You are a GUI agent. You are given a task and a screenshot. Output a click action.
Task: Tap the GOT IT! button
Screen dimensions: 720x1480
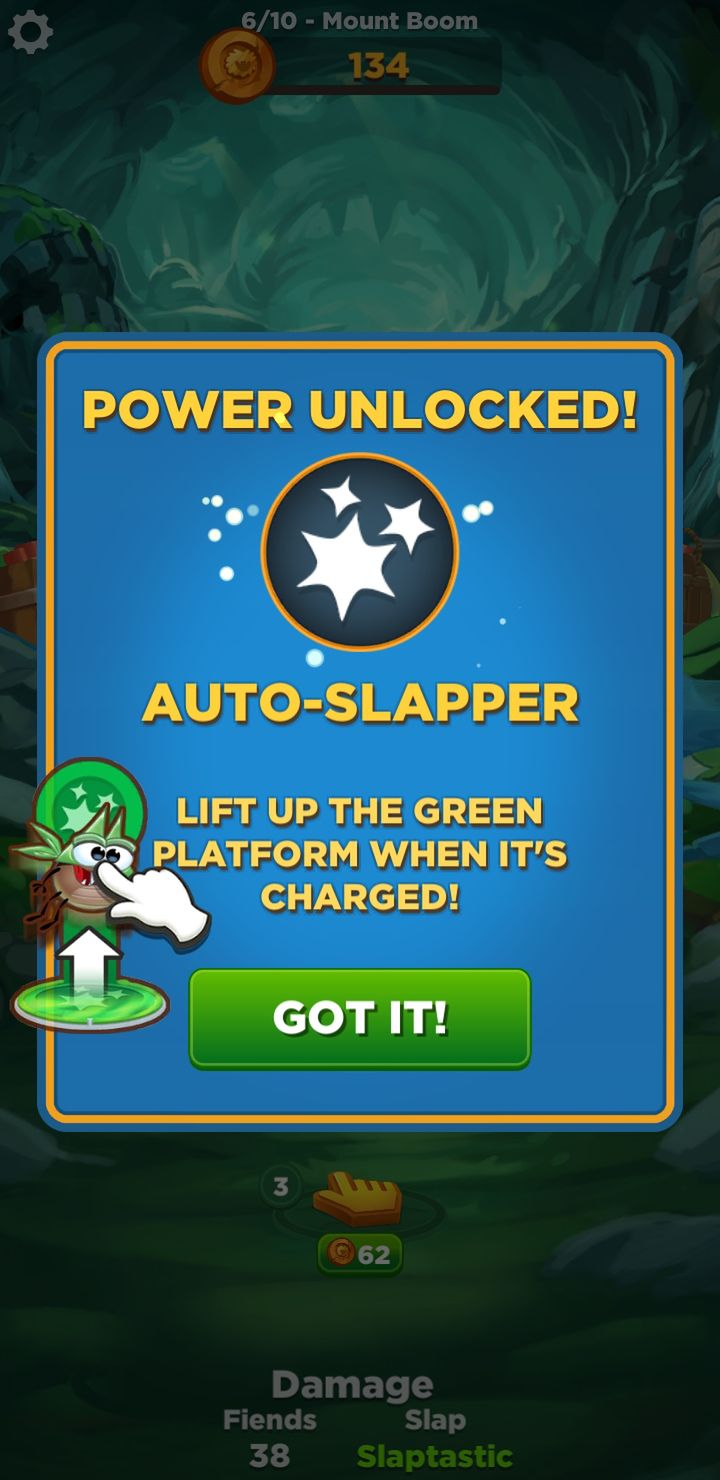tap(360, 1018)
